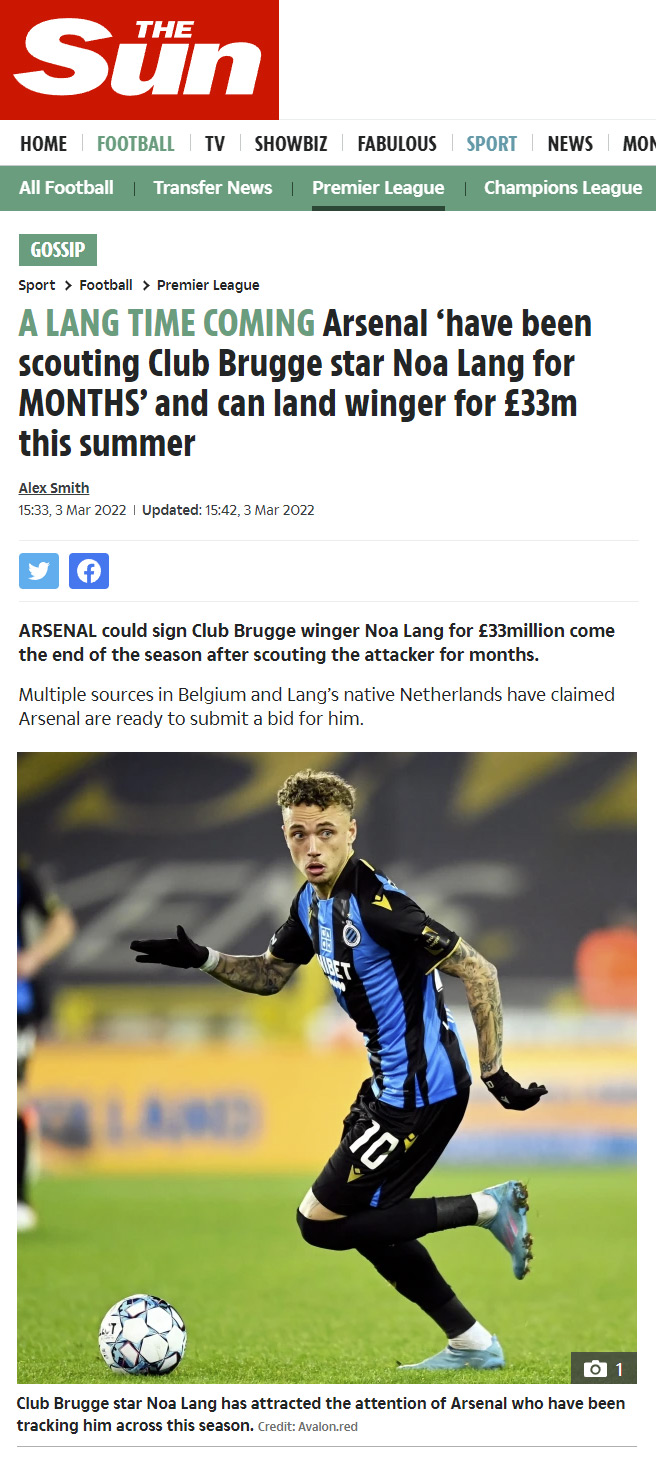Viewport: 656px width, 1460px height.
Task: Open the FABULOUS section
Action: 397,144
